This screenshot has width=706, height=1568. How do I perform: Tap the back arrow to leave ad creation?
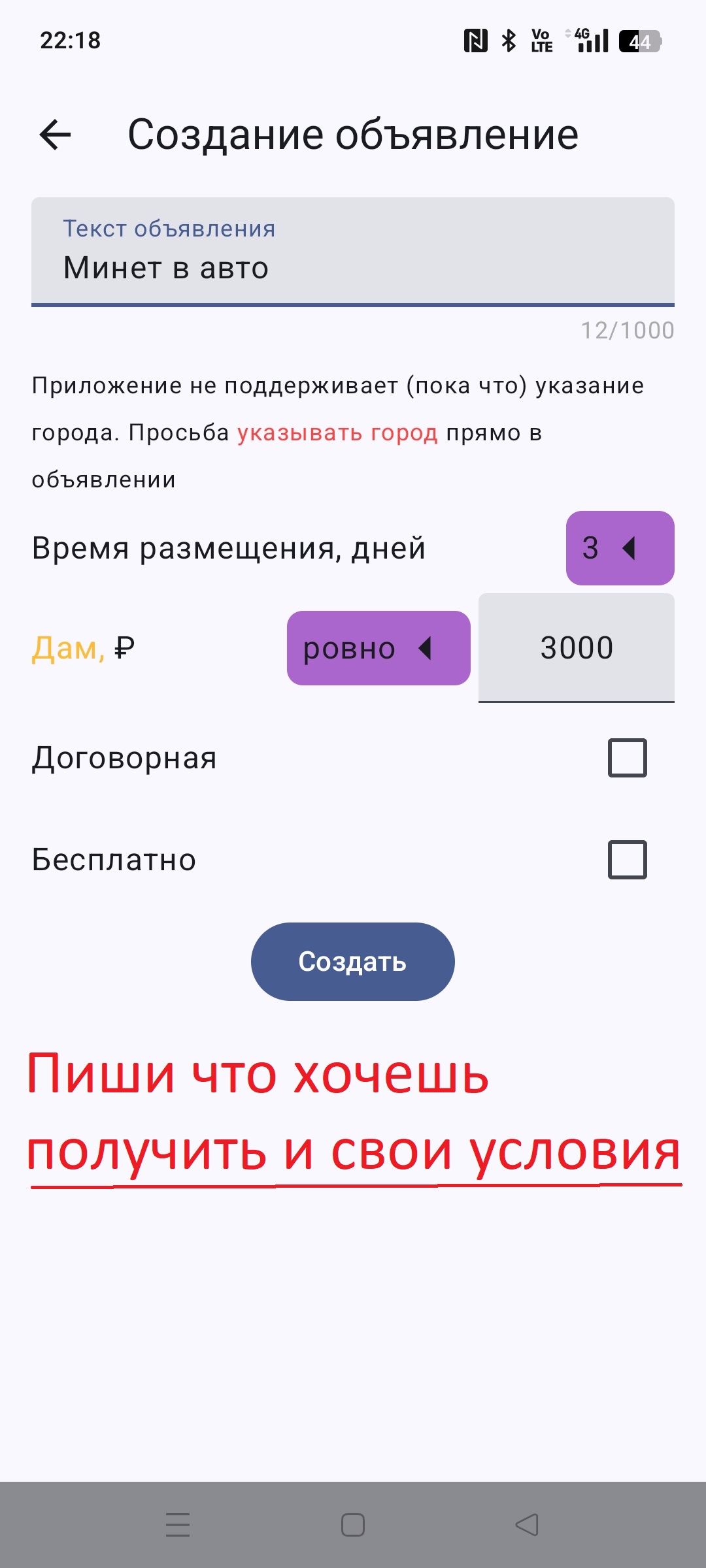coord(55,135)
